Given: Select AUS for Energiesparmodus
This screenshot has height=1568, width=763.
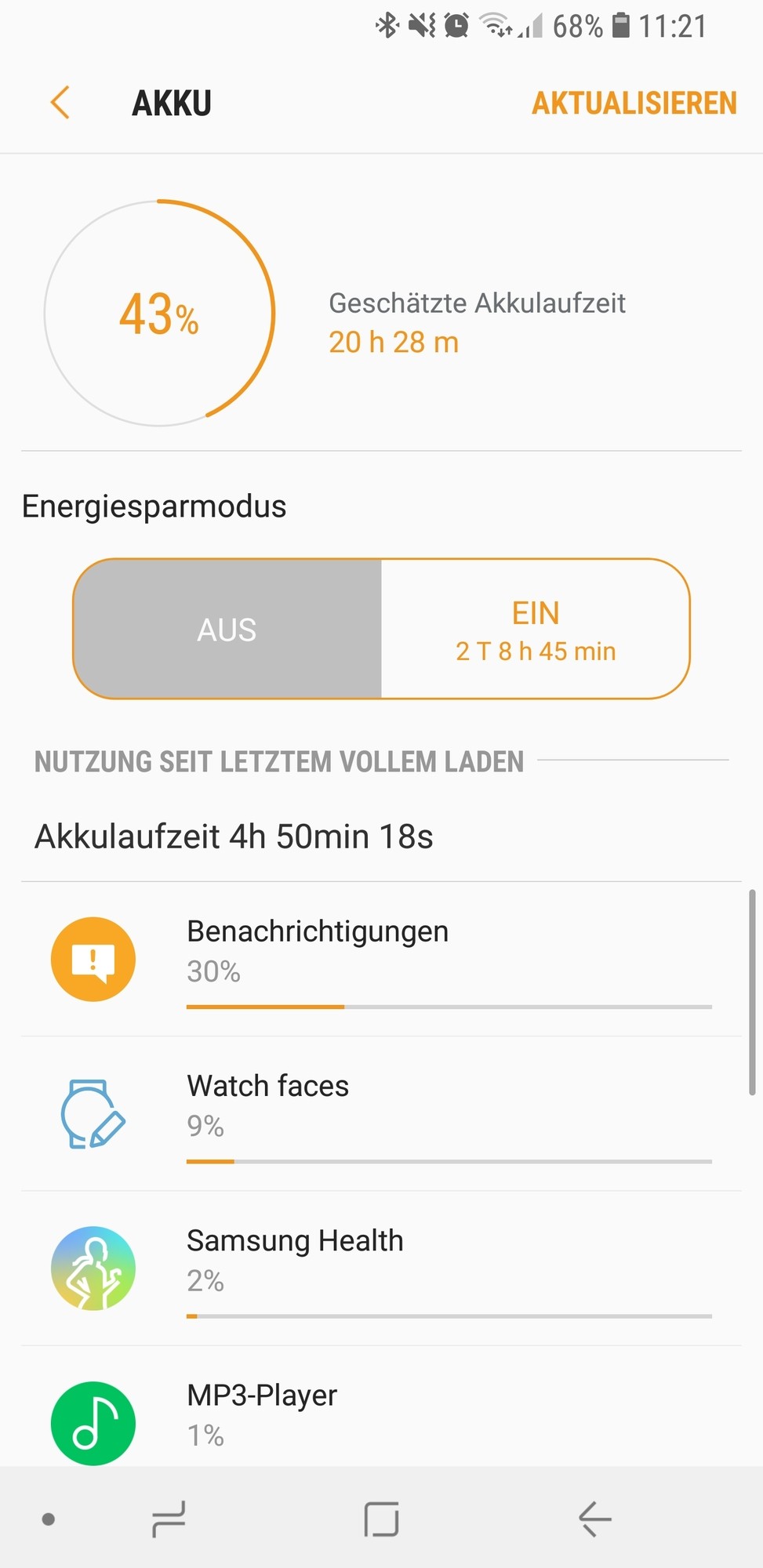Looking at the screenshot, I should tap(227, 629).
